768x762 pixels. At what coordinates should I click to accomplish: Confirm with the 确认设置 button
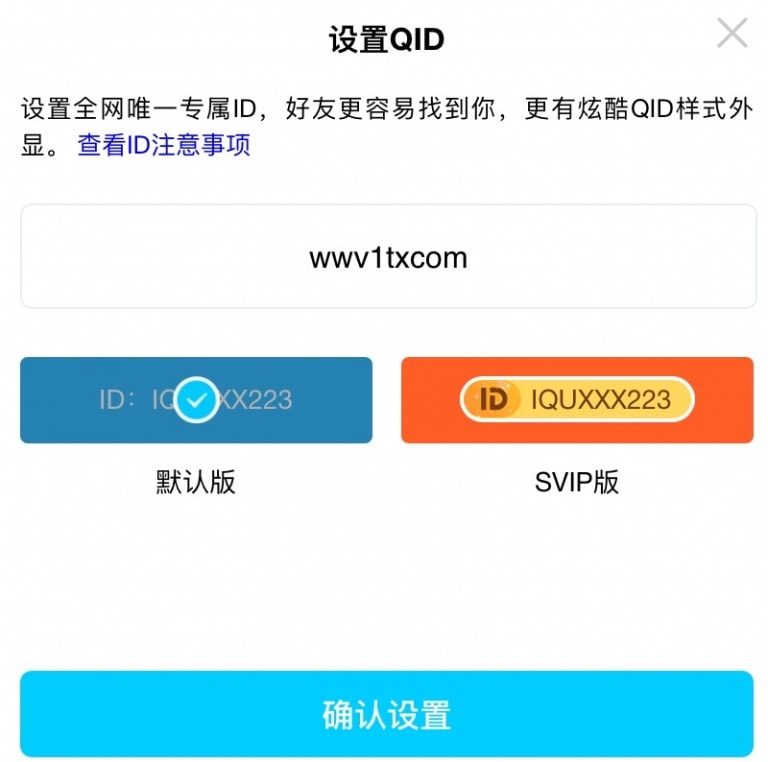tap(386, 714)
